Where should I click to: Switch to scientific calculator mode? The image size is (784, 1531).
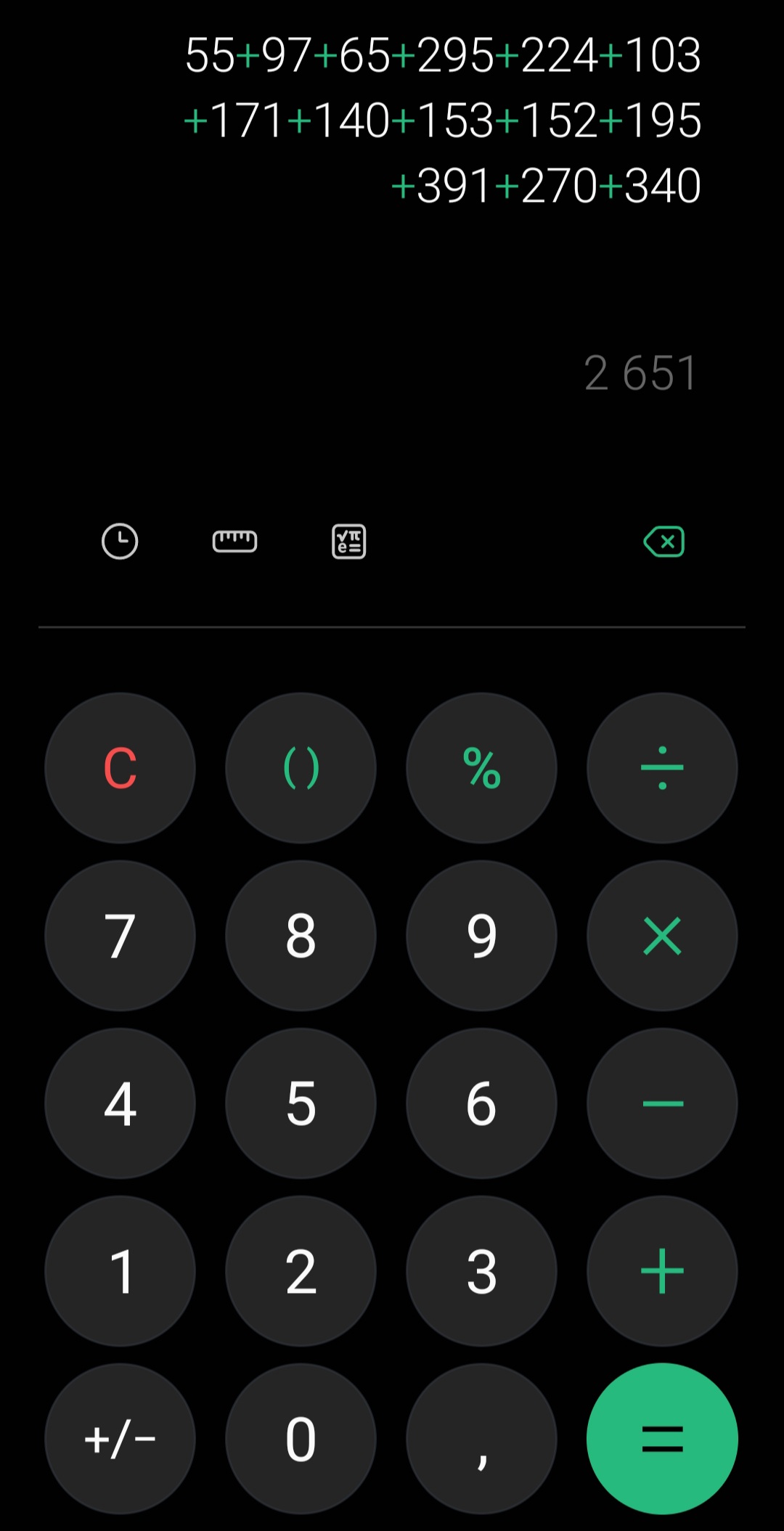tap(348, 542)
